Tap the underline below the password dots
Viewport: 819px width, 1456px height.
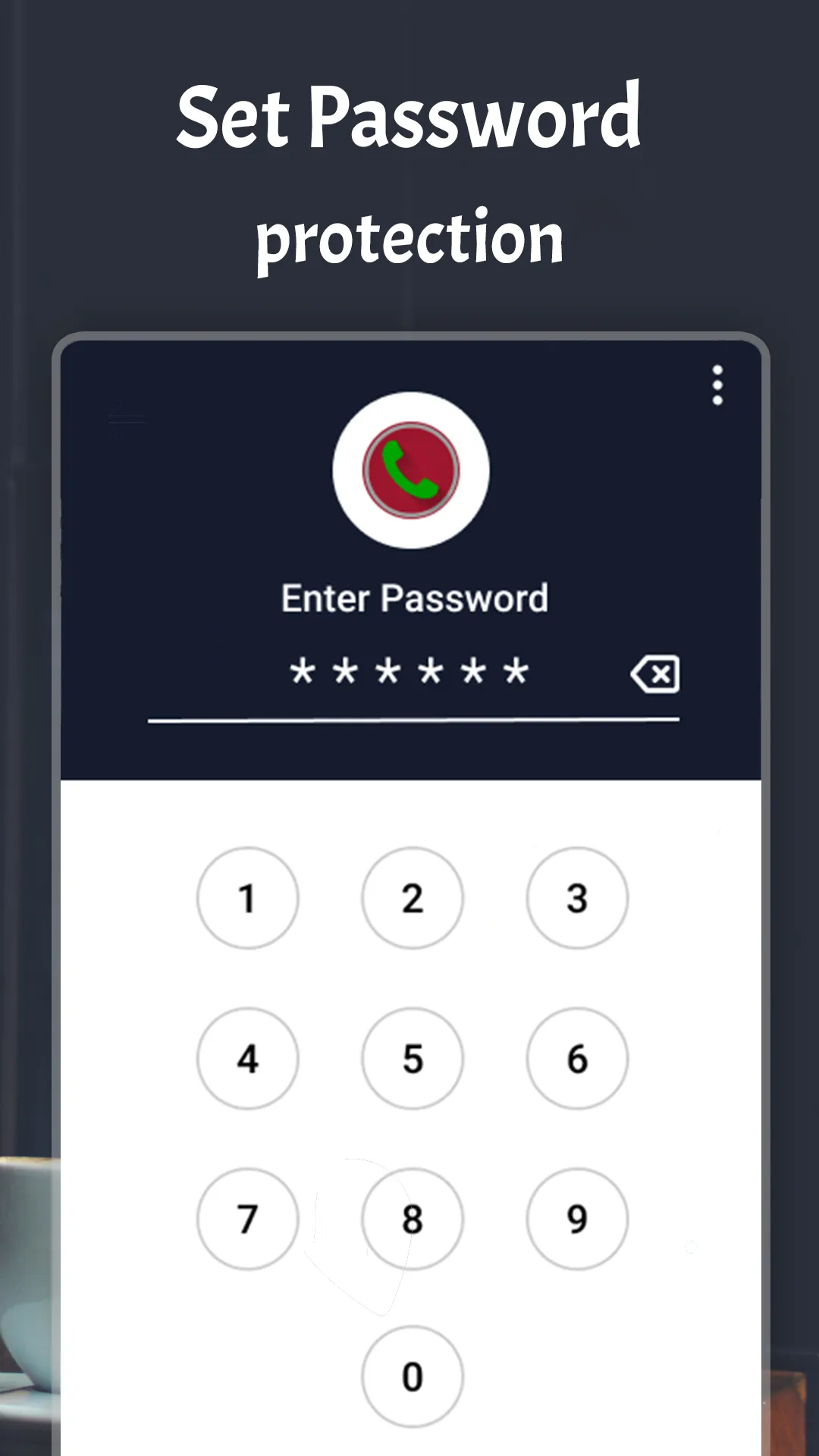[412, 719]
